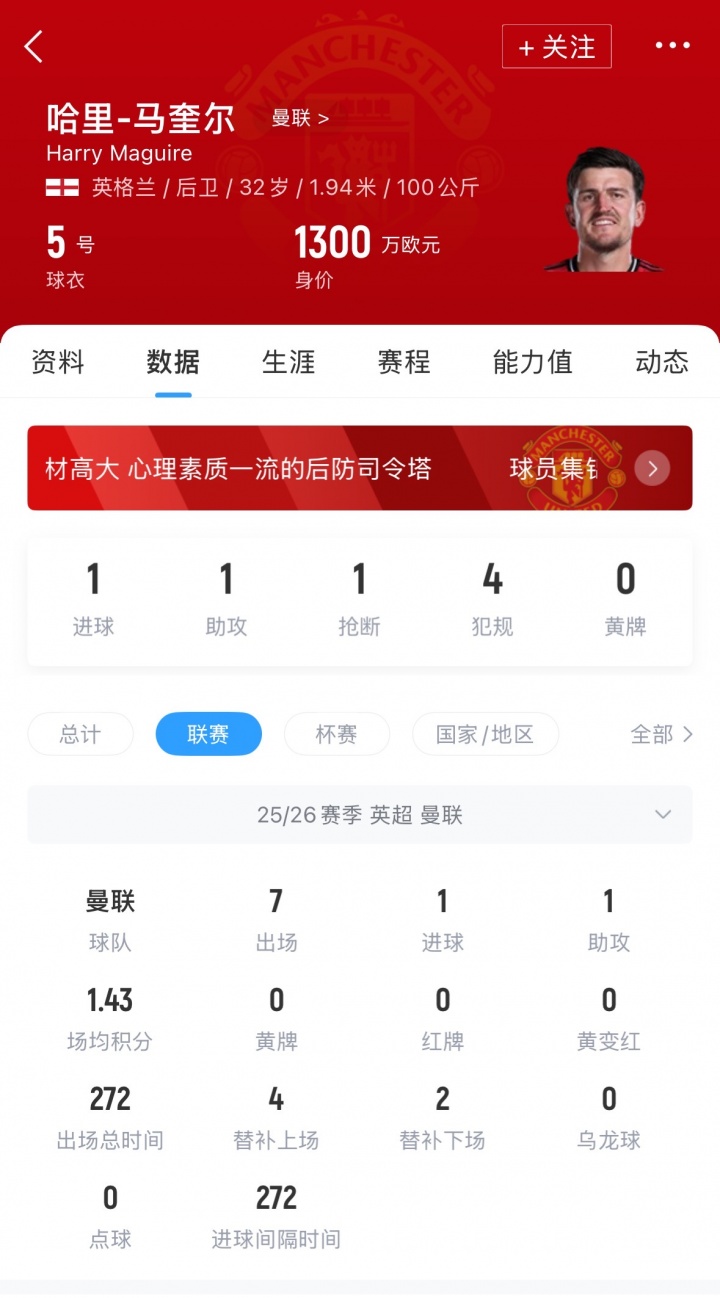Filter stats by 杯赛
The width and height of the screenshot is (720, 1298).
[x=336, y=735]
